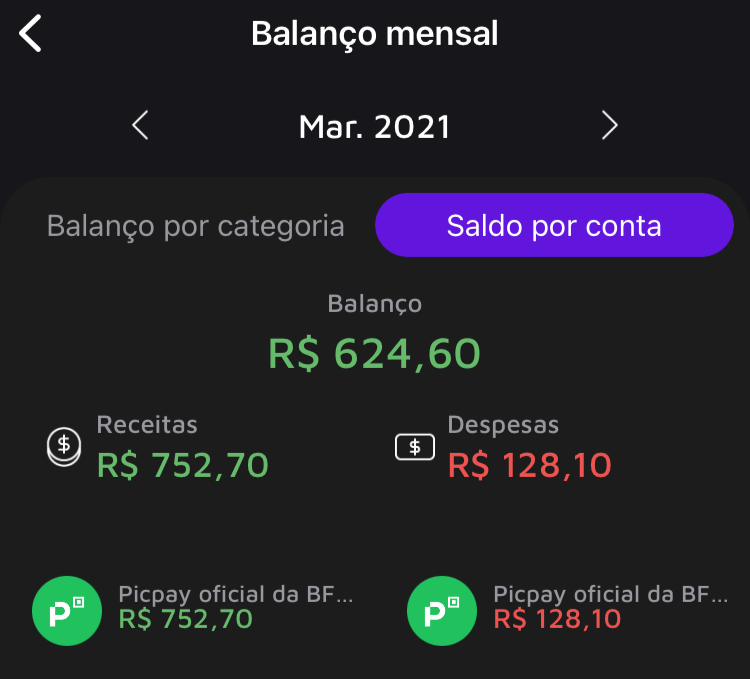Select the Saldo por conta tab
The height and width of the screenshot is (679, 750).
coord(554,226)
